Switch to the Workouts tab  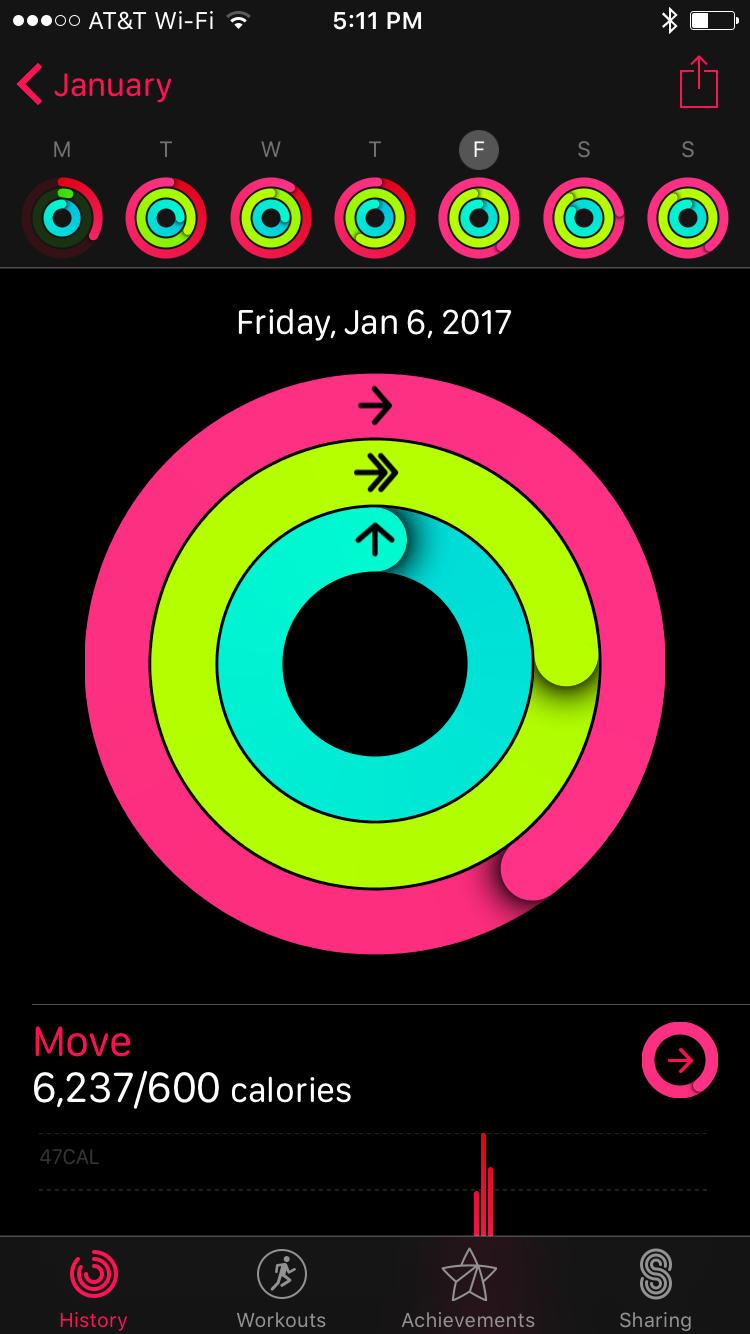pos(281,1289)
